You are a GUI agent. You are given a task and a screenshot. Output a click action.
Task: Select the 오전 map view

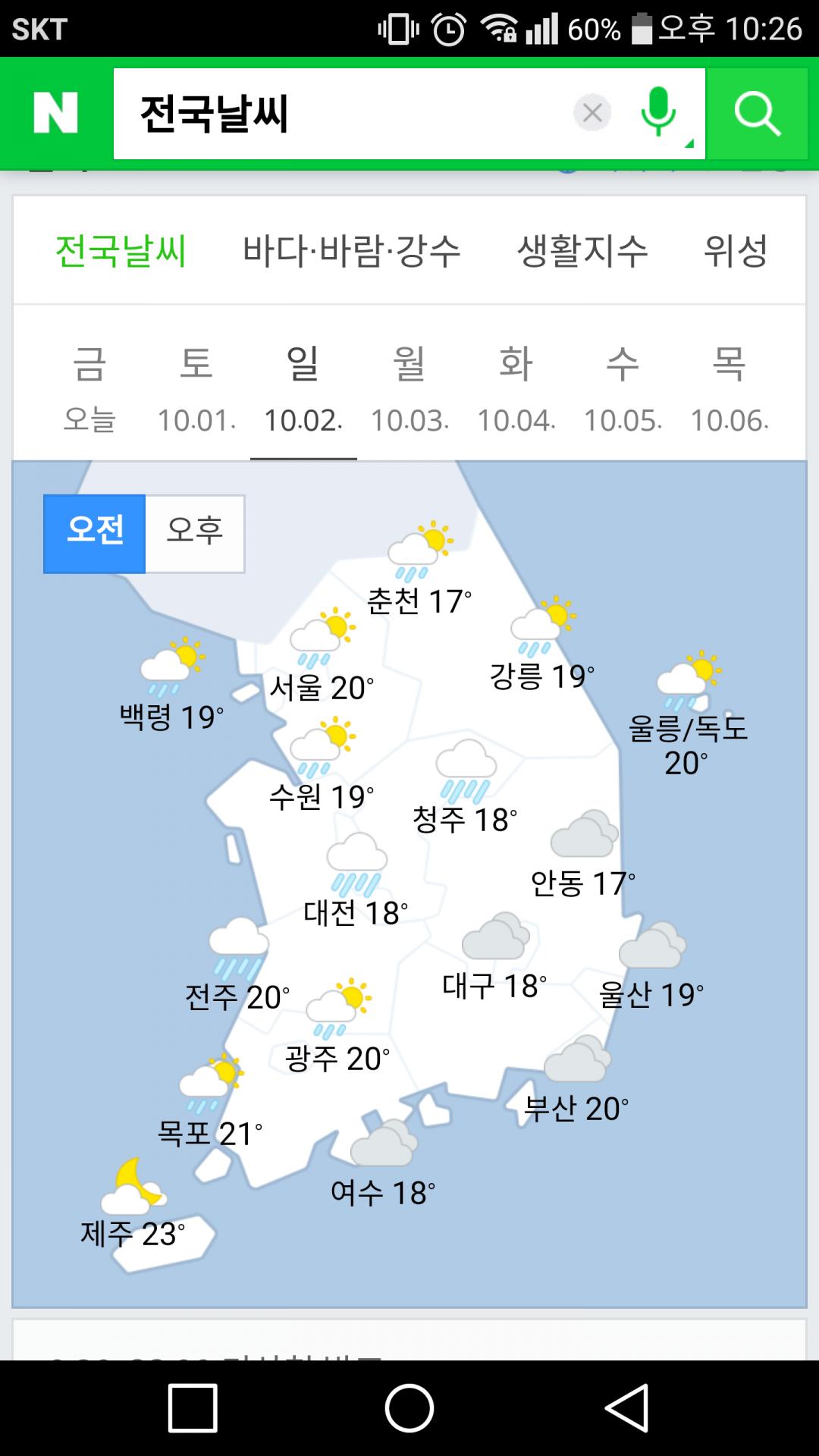[x=95, y=533]
